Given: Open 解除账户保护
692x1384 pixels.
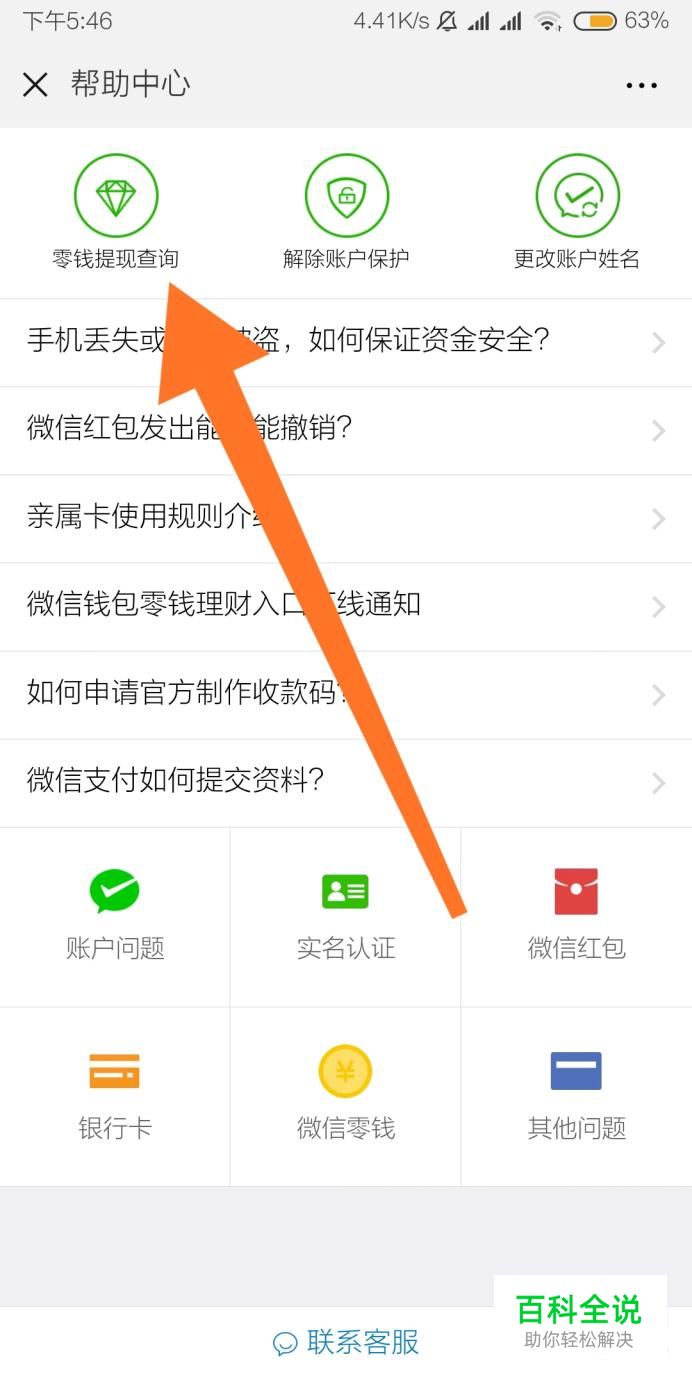Looking at the screenshot, I should coord(346,212).
